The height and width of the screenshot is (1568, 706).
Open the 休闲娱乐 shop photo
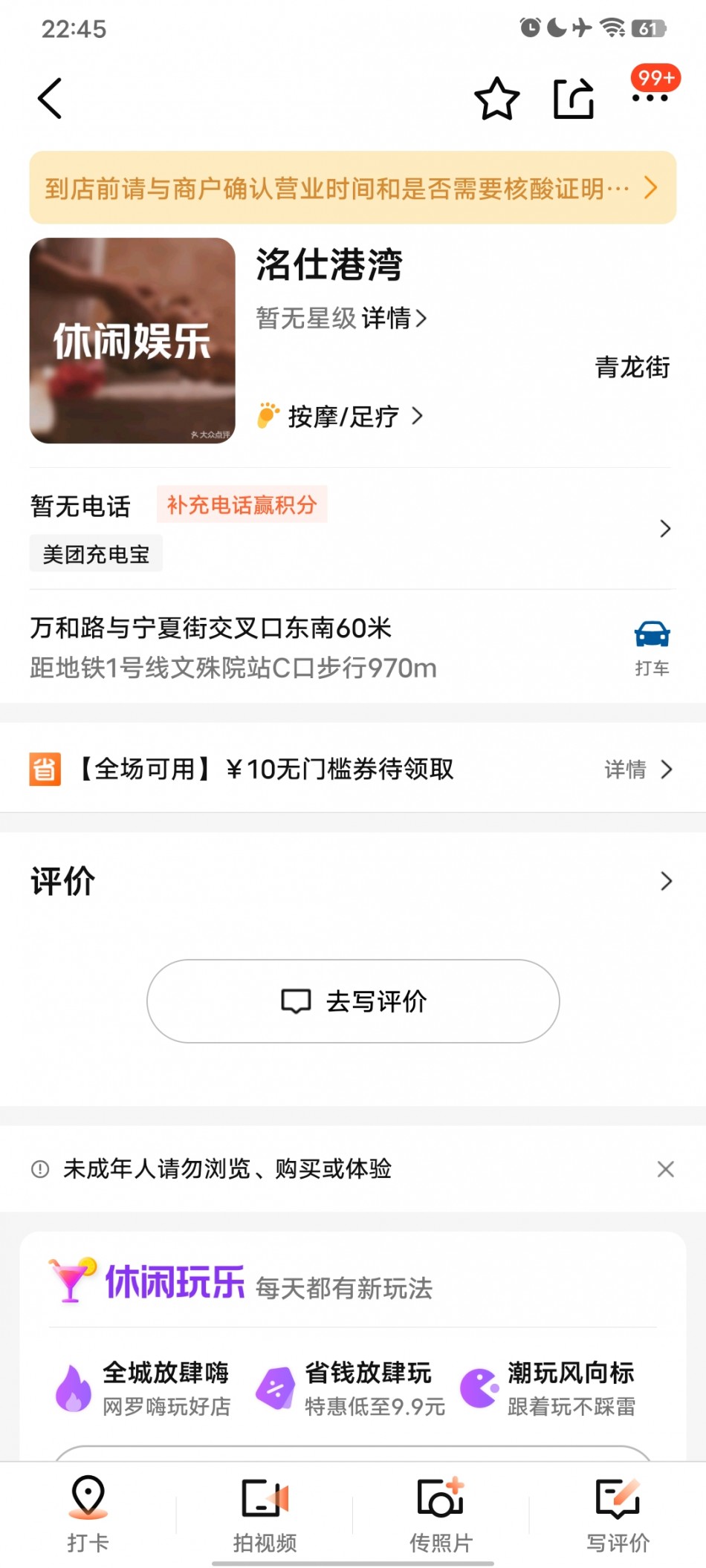click(132, 341)
